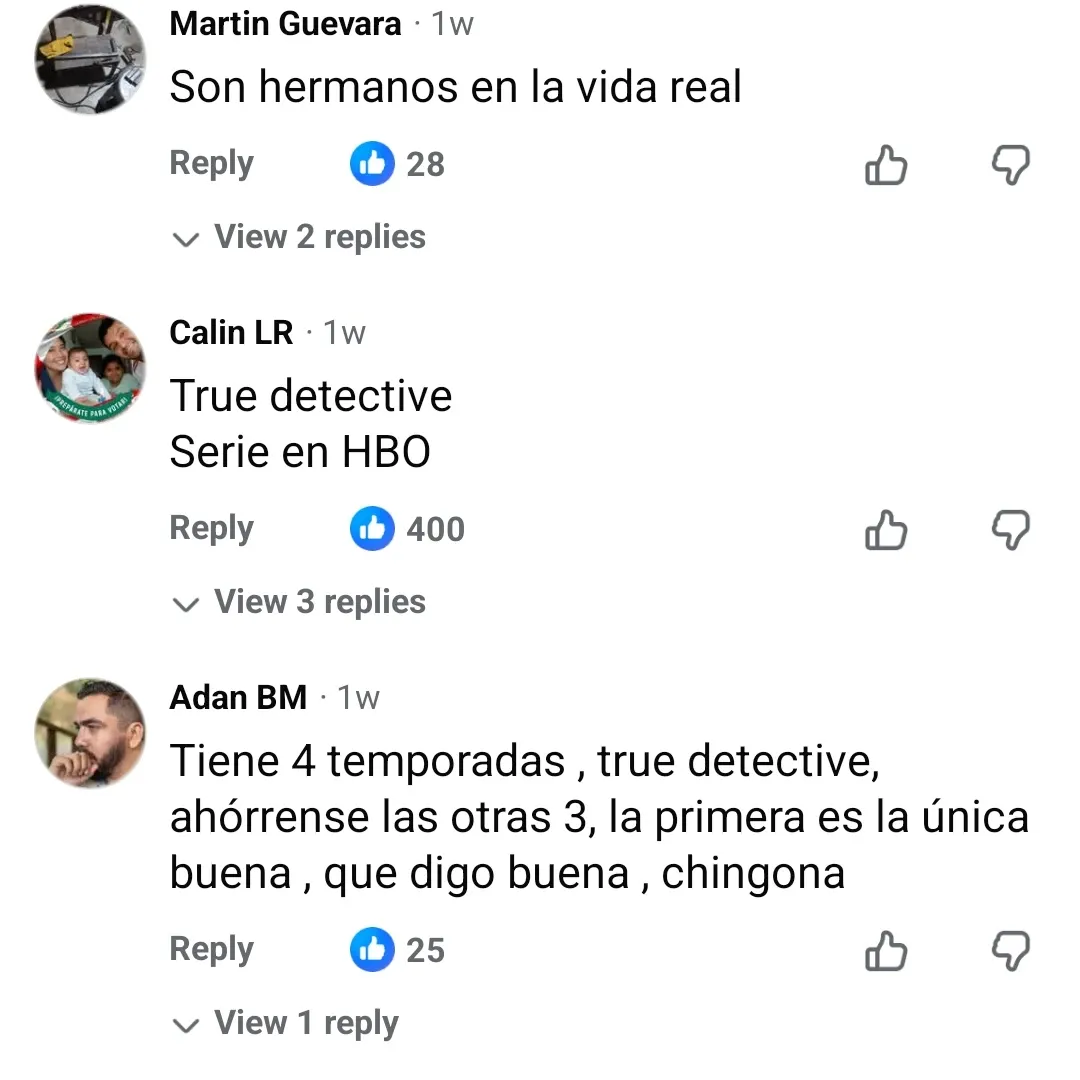This screenshot has height=1080, width=1080.
Task: View 3 replies under Calin LR's comment
Action: [x=300, y=602]
